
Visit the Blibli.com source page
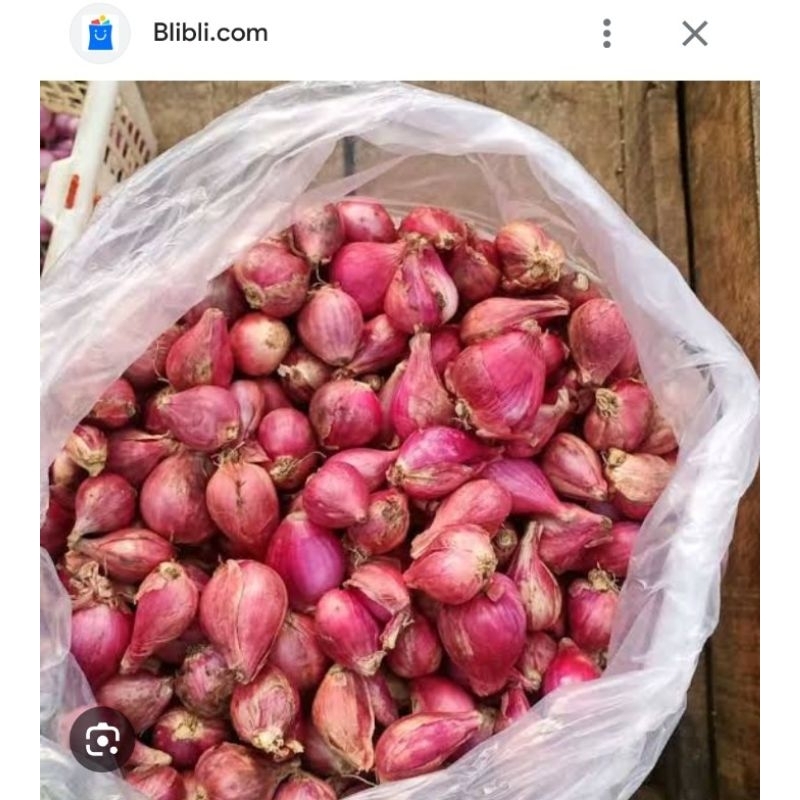click(x=210, y=33)
